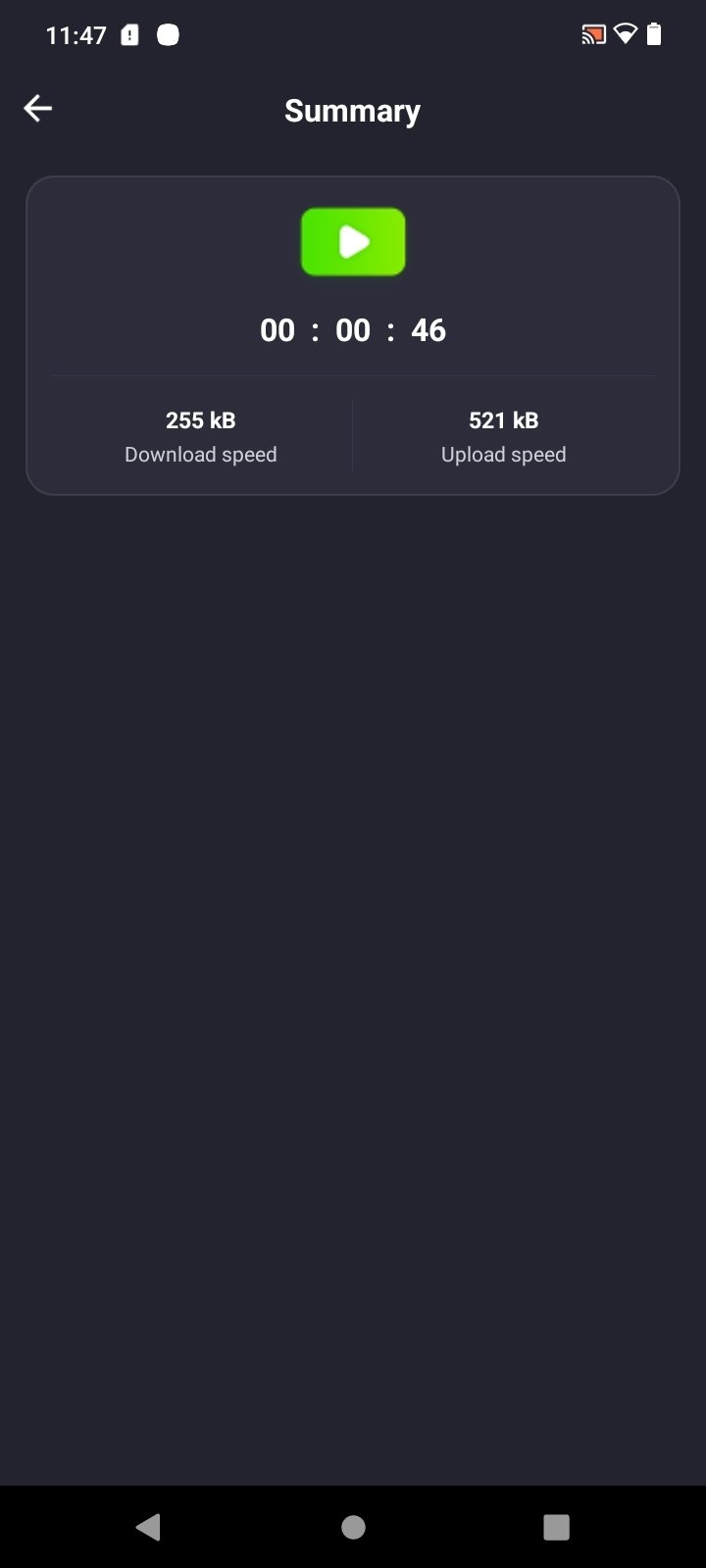The width and height of the screenshot is (706, 1568).
Task: Tap the Android home circle button
Action: pyautogui.click(x=352, y=1525)
